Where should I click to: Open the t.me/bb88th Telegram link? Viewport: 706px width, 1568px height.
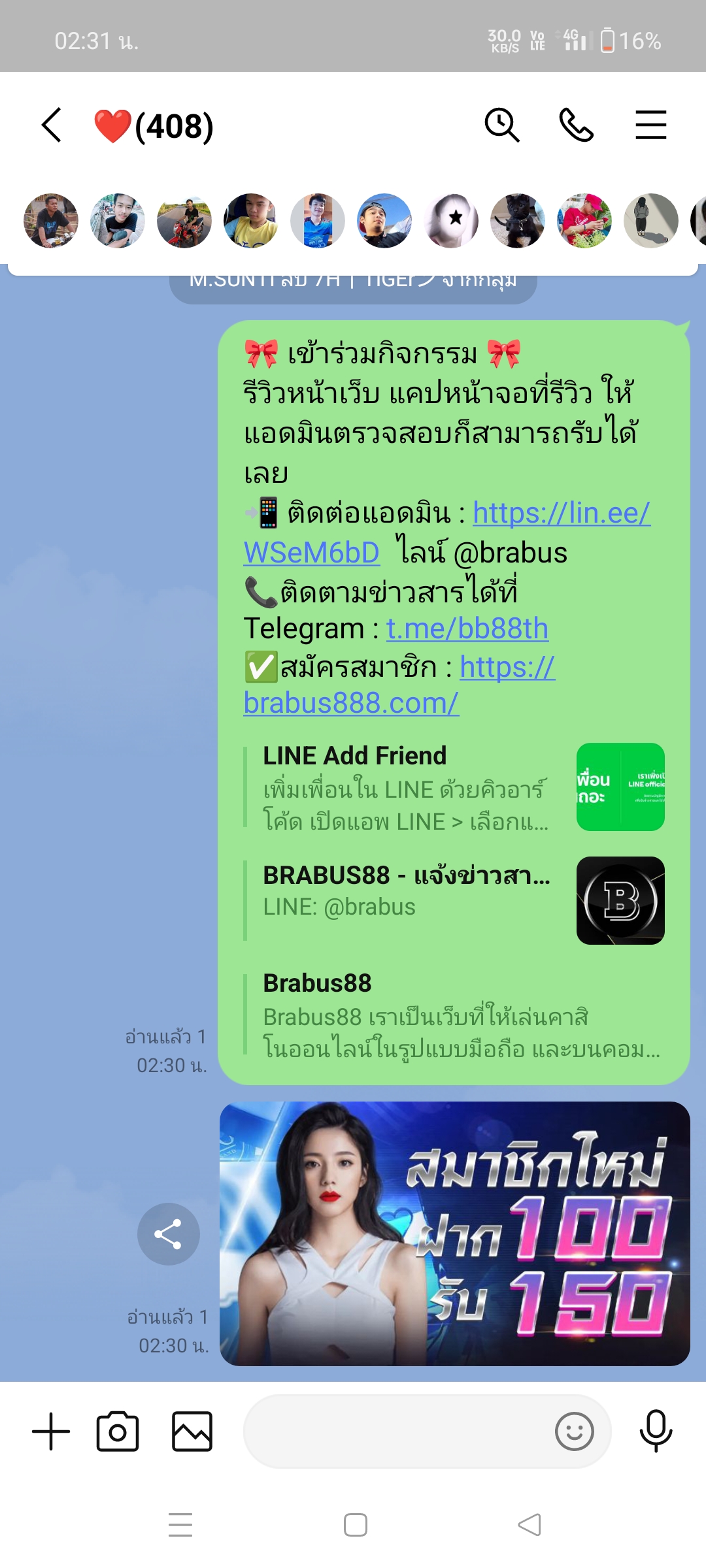[467, 629]
